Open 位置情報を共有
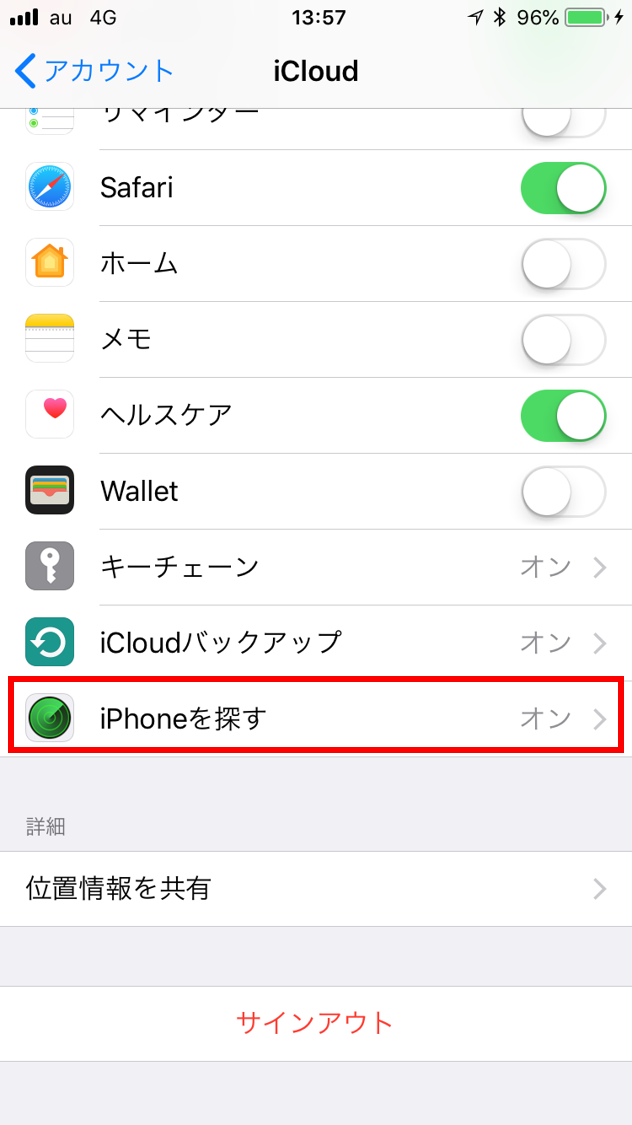 coord(316,889)
